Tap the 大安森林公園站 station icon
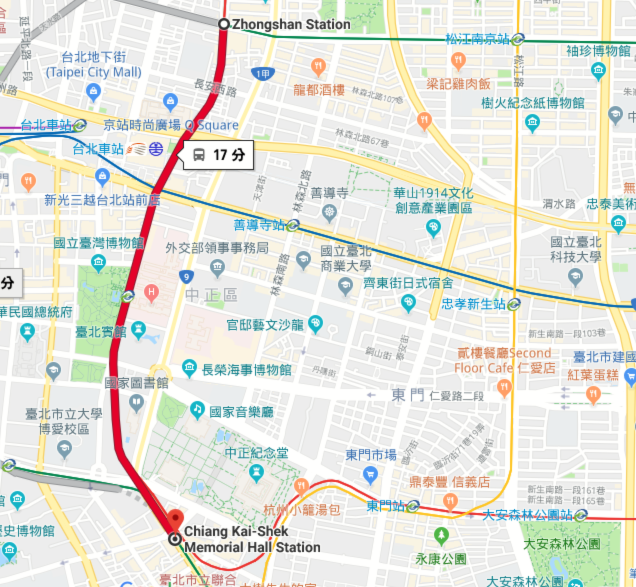This screenshot has height=587, width=636. click(x=579, y=515)
